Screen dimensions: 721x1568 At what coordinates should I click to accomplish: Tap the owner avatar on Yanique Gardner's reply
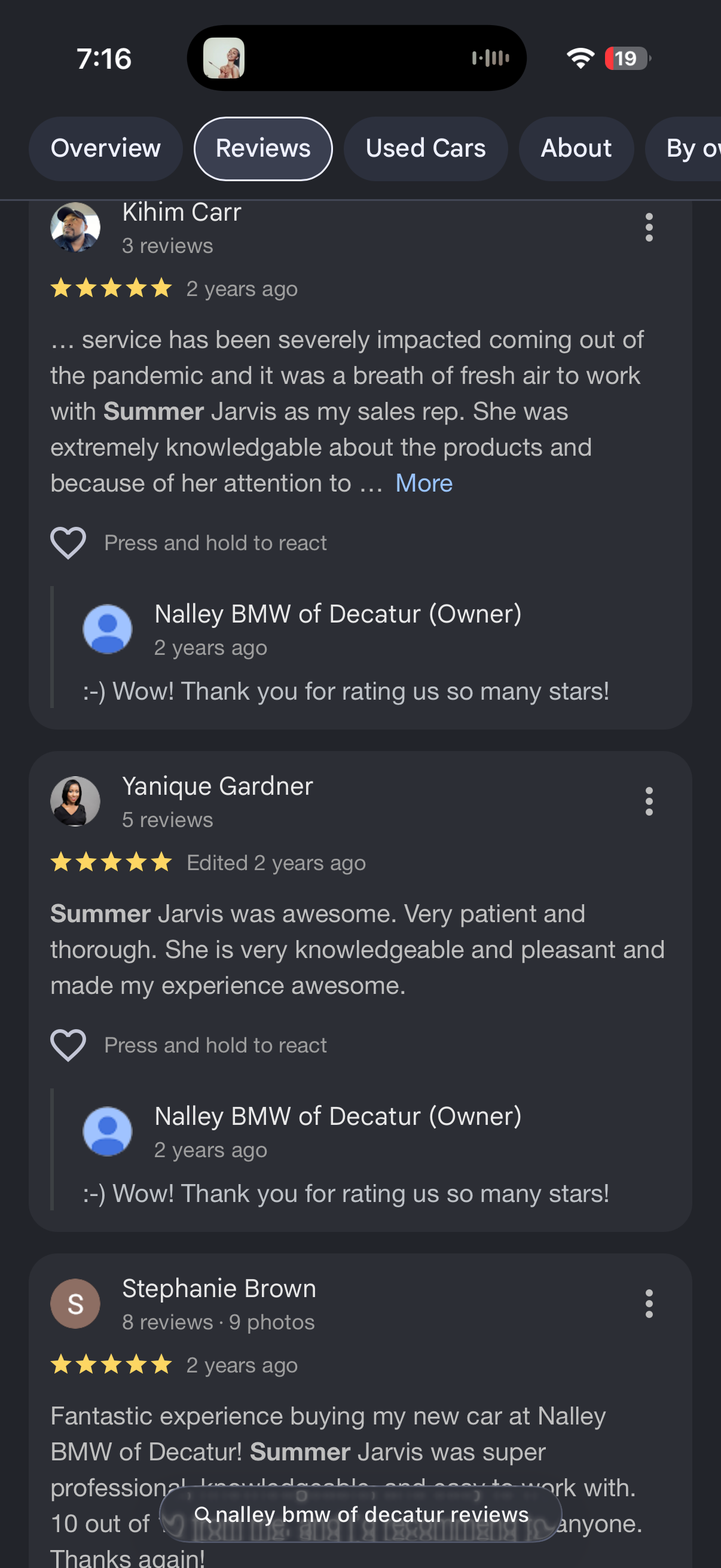coord(107,1131)
